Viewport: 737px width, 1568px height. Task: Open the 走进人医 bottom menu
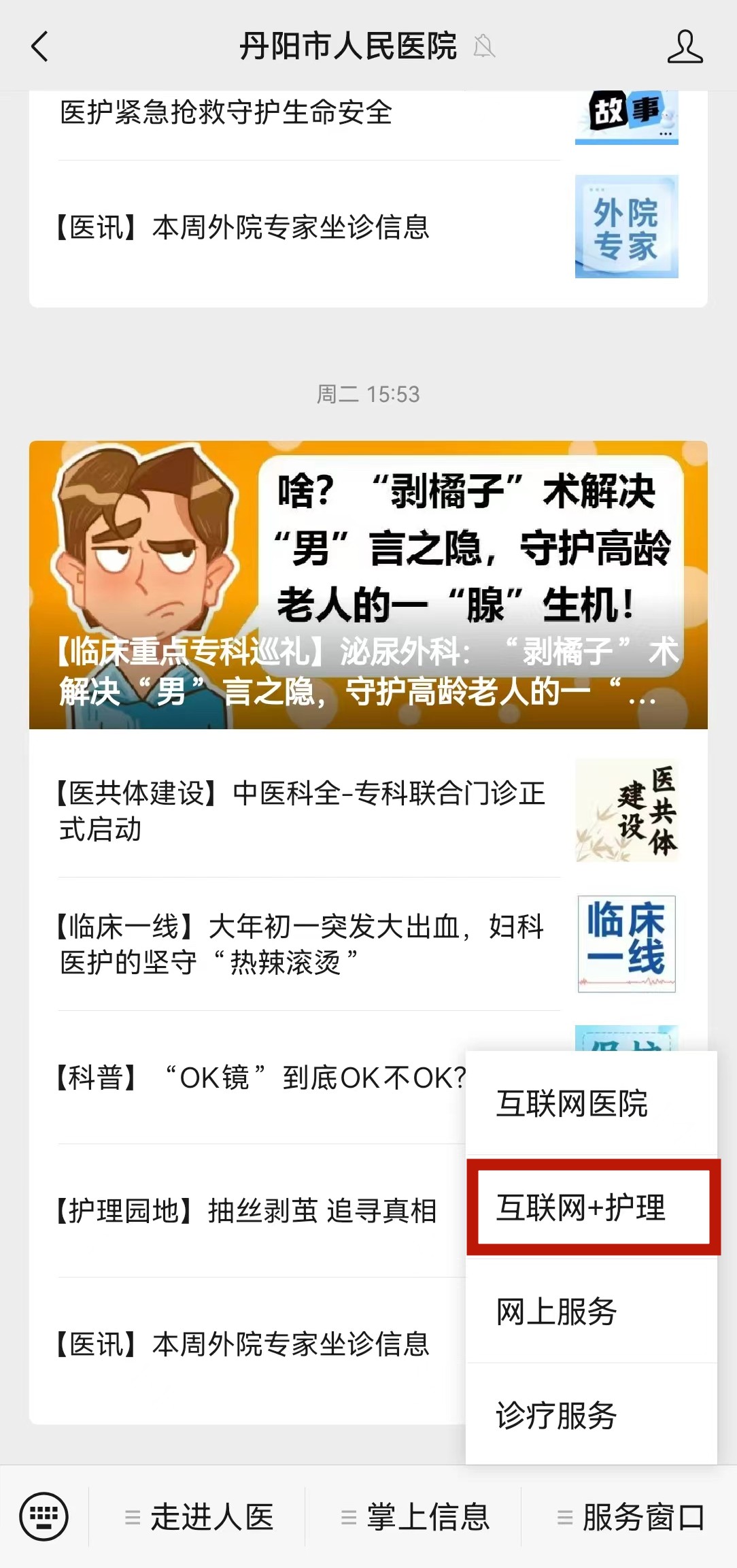(x=201, y=1518)
